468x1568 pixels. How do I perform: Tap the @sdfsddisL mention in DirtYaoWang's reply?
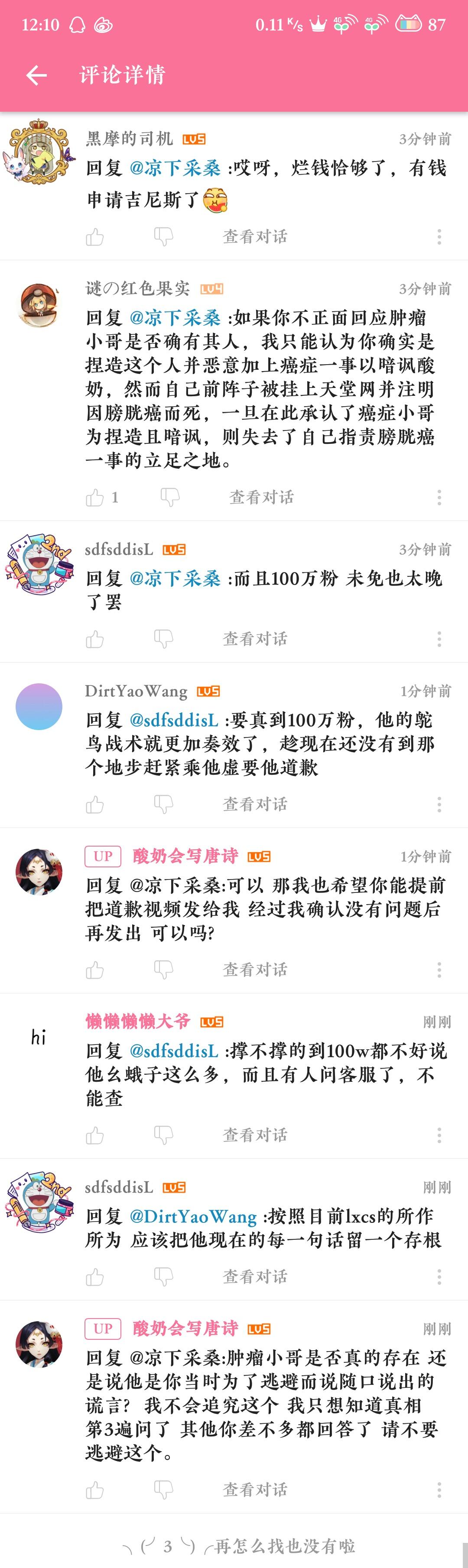(174, 720)
